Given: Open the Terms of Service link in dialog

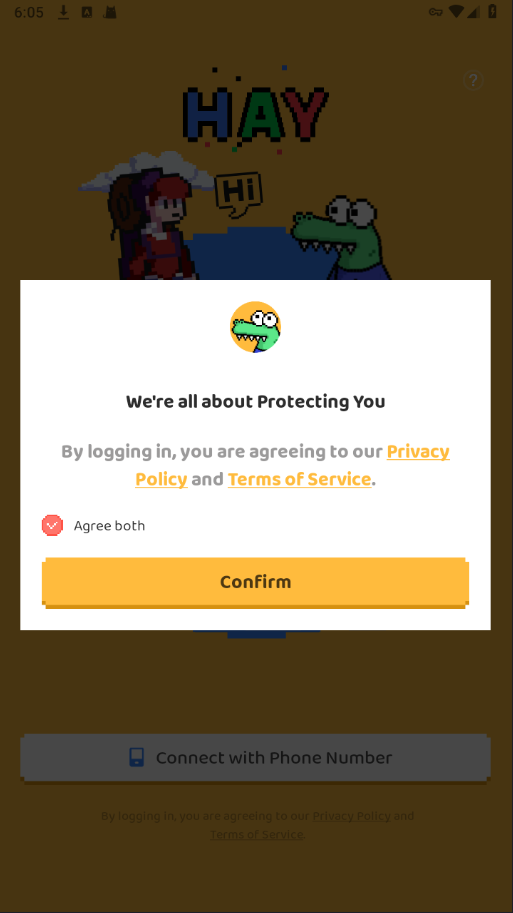Looking at the screenshot, I should [x=299, y=479].
